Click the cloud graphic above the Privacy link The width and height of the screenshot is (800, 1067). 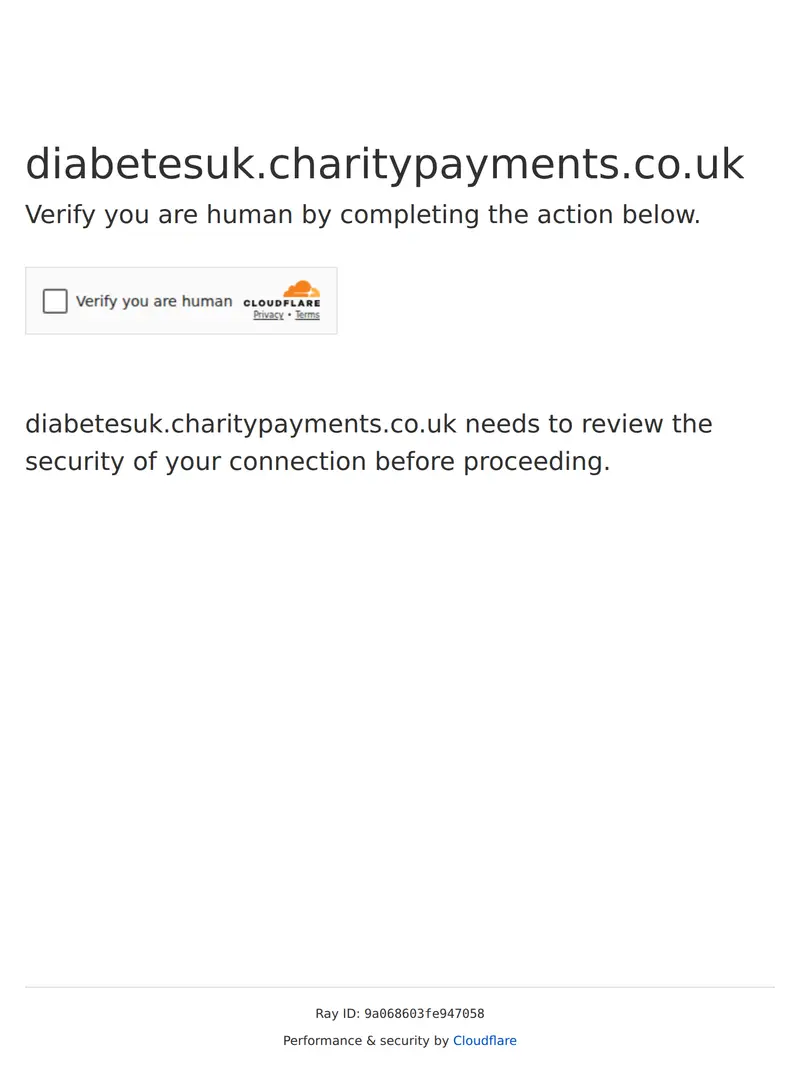tap(301, 290)
